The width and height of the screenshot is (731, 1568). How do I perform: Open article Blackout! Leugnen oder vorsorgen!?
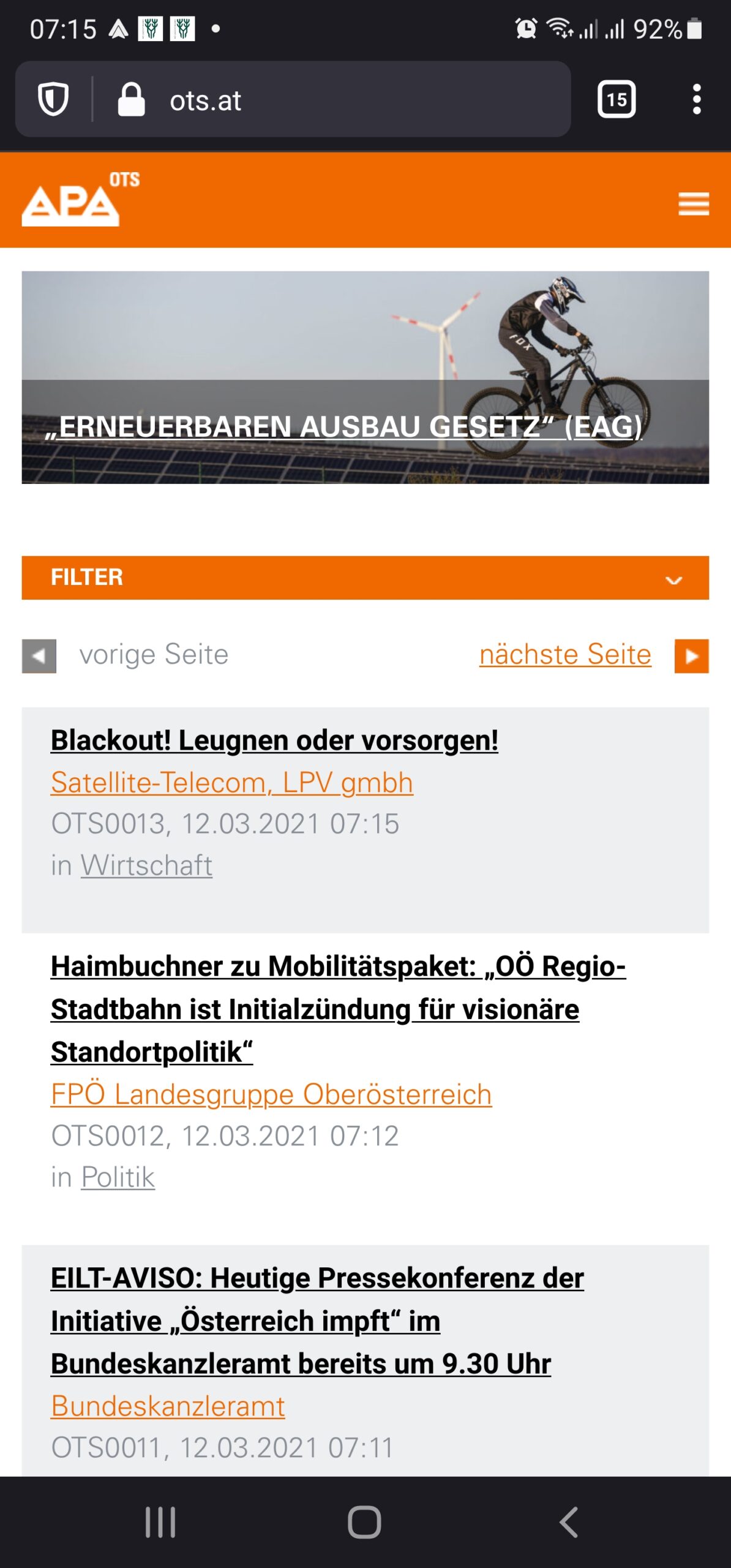(274, 740)
